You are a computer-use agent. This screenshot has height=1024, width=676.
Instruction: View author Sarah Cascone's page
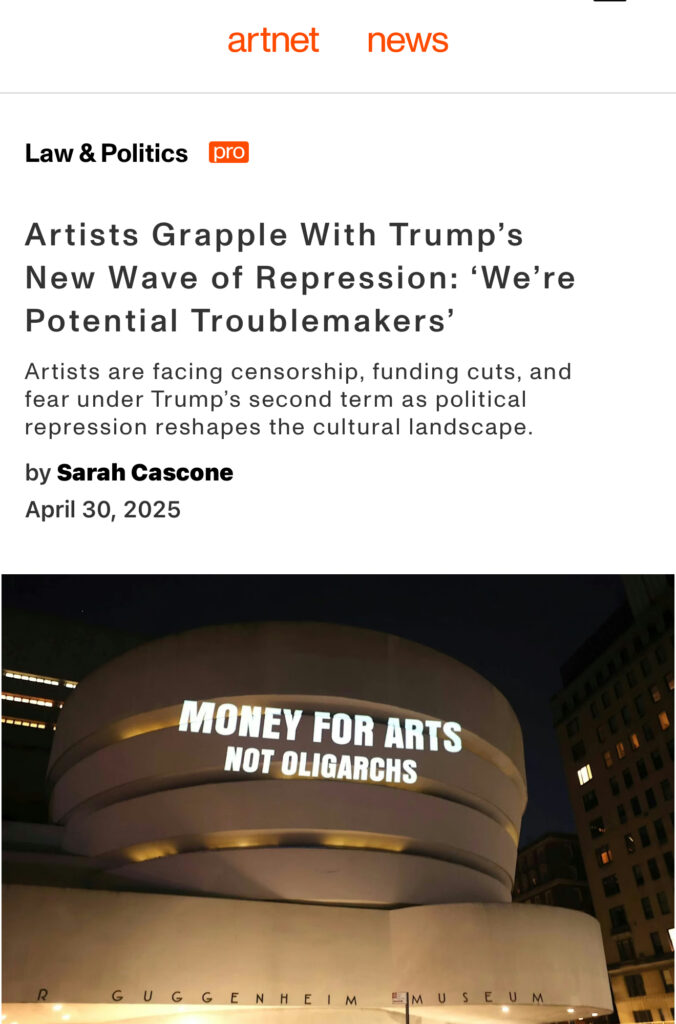tap(144, 472)
